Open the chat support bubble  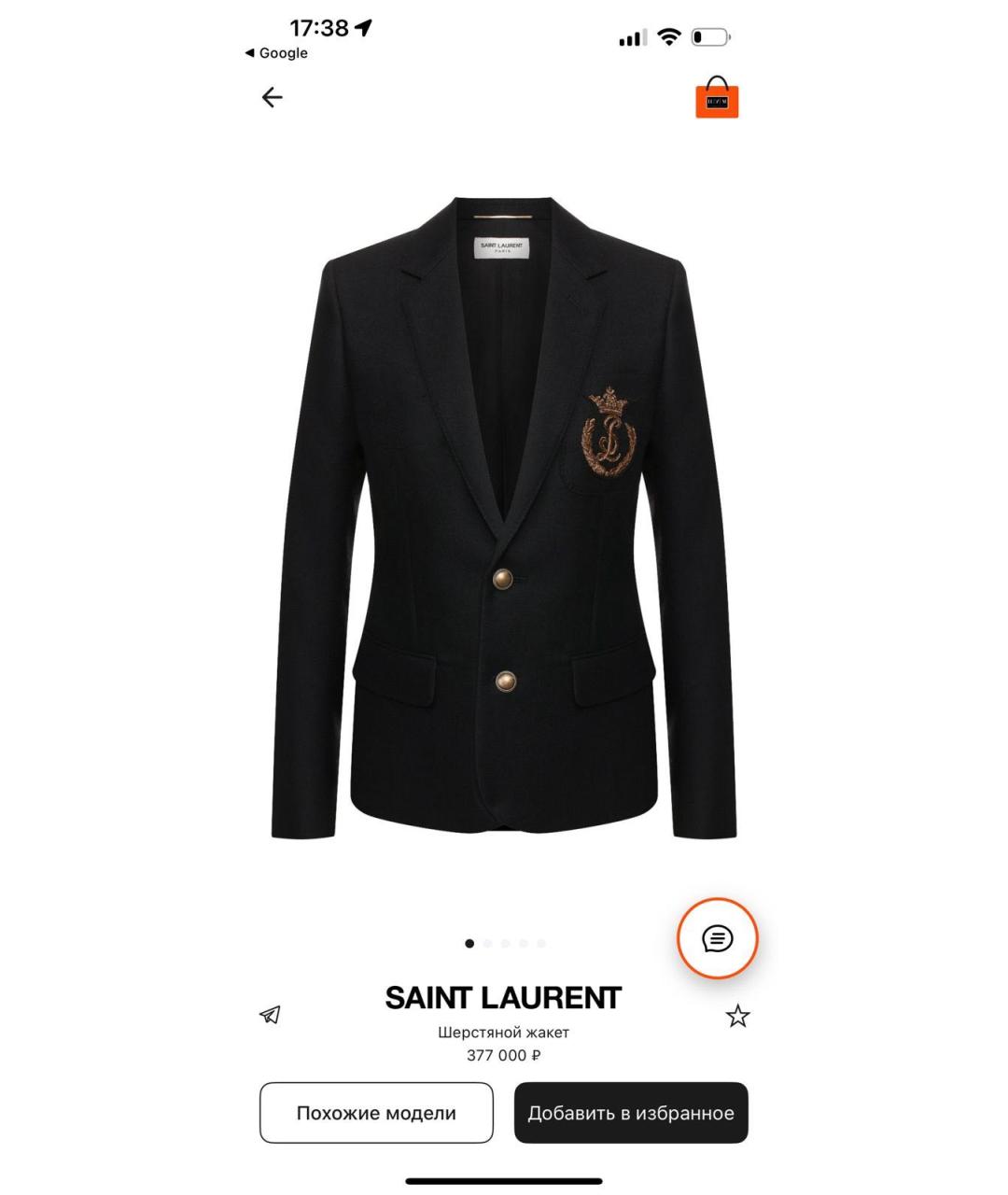[717, 938]
